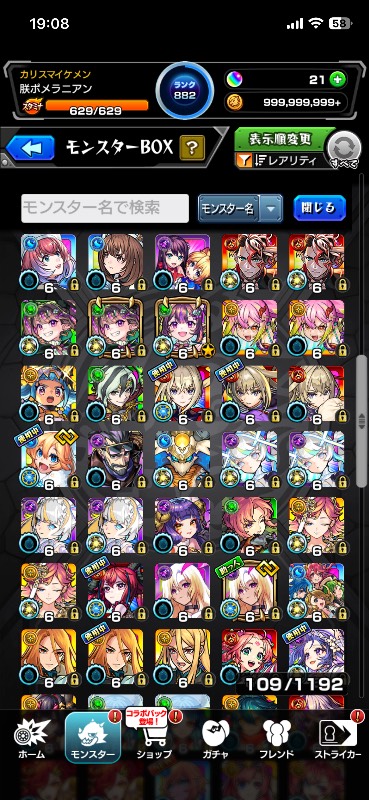Open the ランク 882 rank badge

tap(184, 90)
